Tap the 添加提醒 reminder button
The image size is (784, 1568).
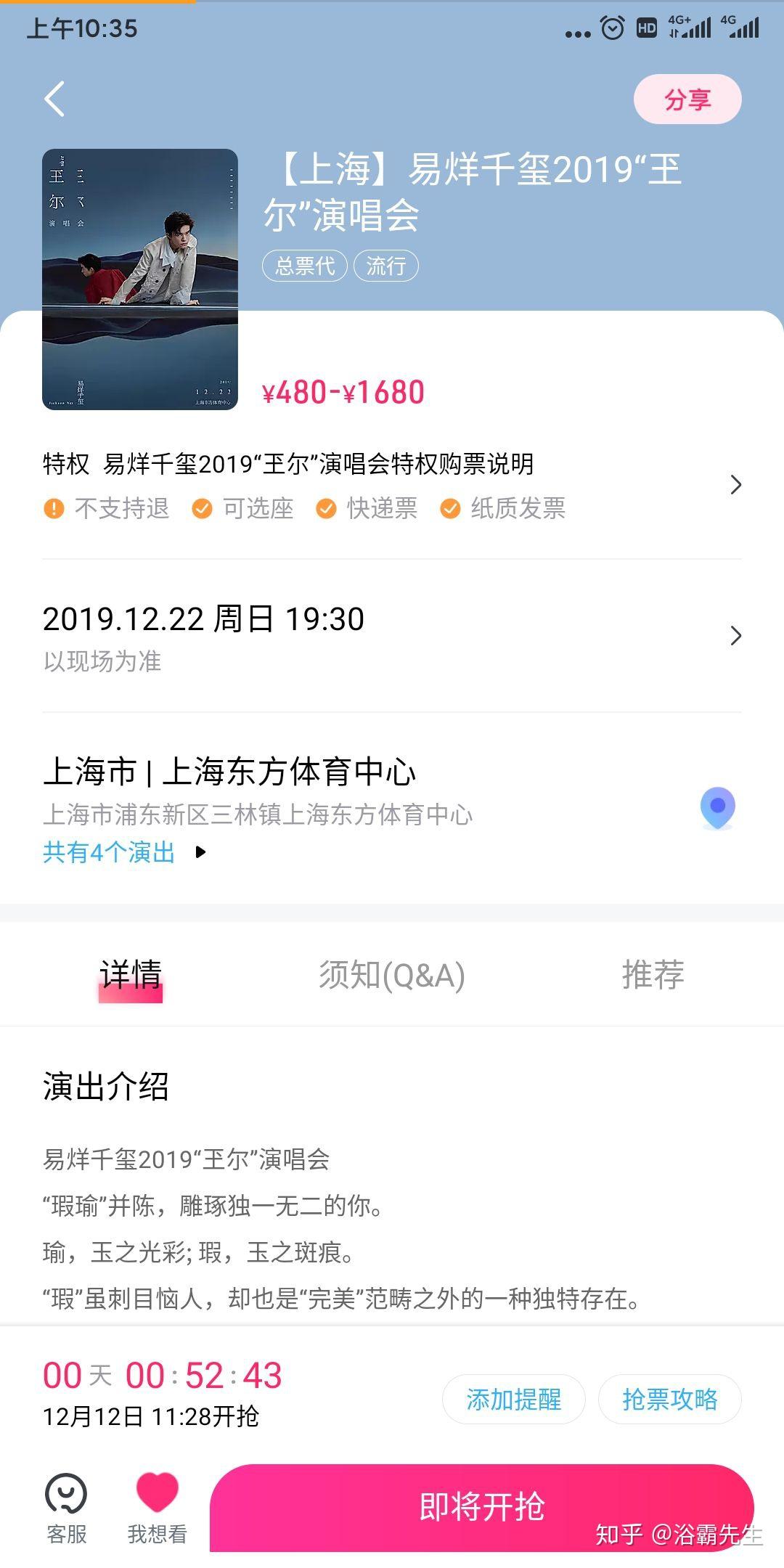[x=513, y=1399]
